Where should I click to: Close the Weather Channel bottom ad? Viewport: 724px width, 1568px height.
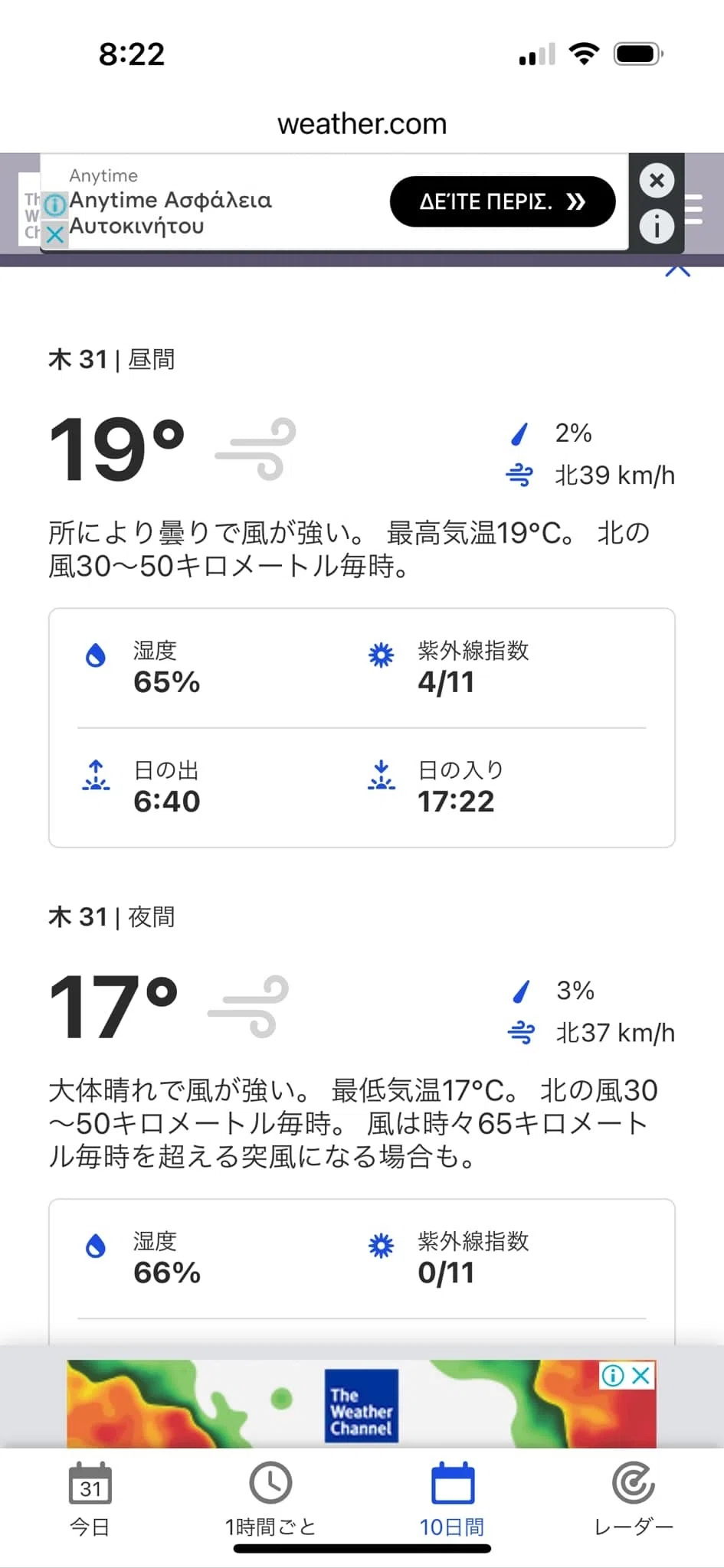tap(641, 1375)
